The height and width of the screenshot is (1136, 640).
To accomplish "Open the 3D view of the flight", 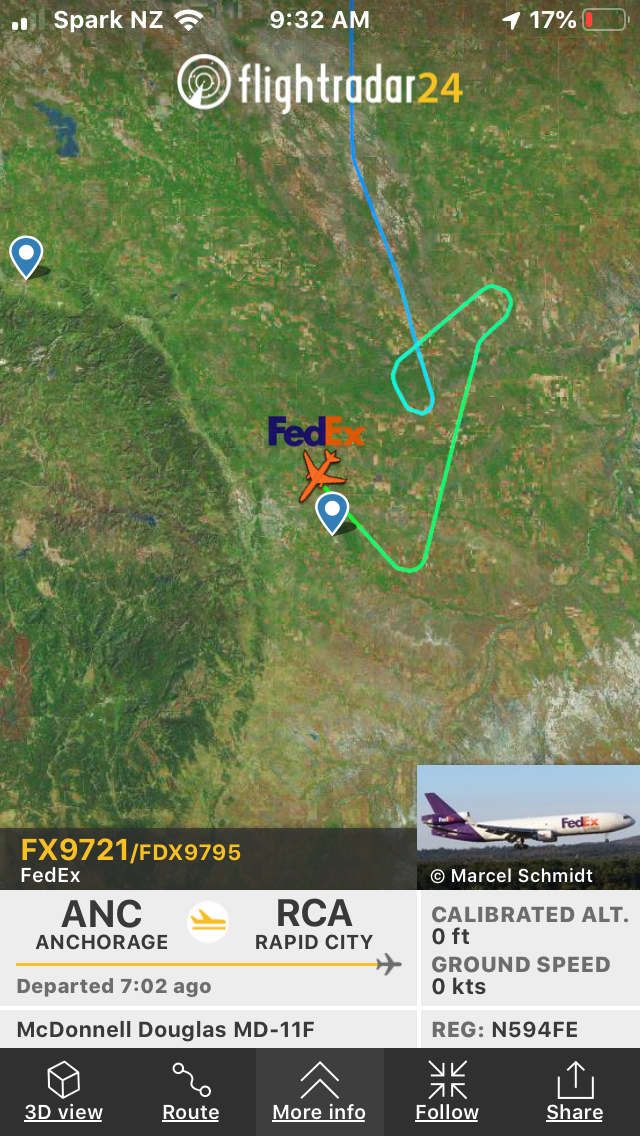I will coord(64,1092).
